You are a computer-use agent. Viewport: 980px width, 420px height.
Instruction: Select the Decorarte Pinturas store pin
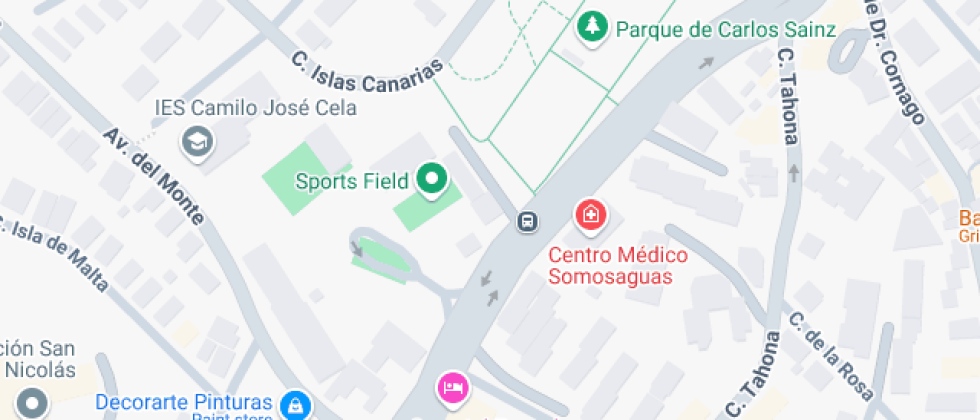(295, 405)
